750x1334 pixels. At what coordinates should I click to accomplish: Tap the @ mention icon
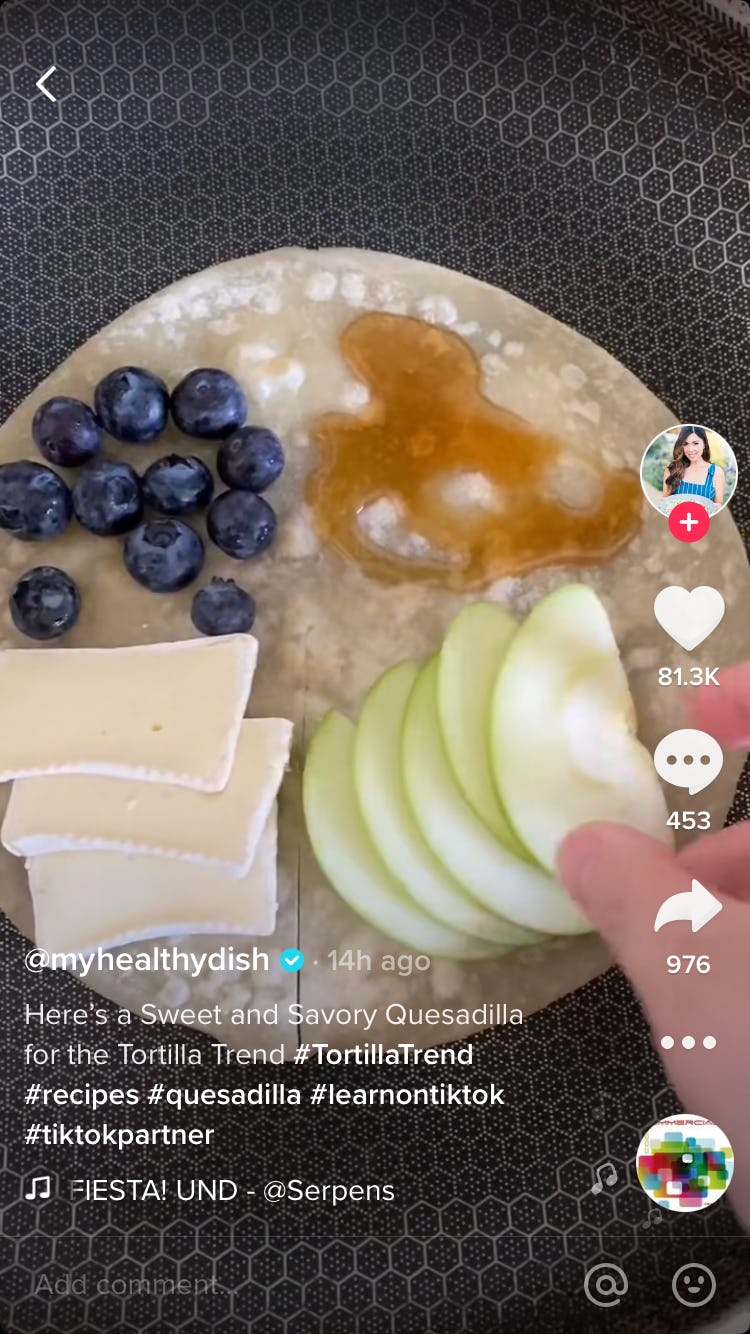point(606,1285)
